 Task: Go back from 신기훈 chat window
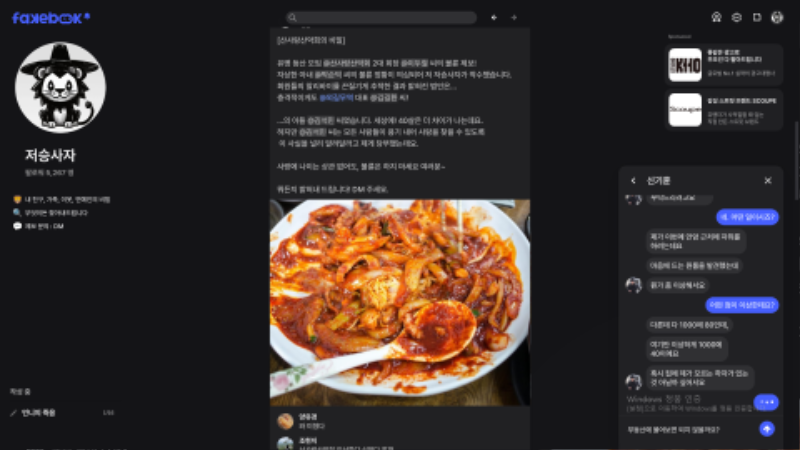point(633,181)
